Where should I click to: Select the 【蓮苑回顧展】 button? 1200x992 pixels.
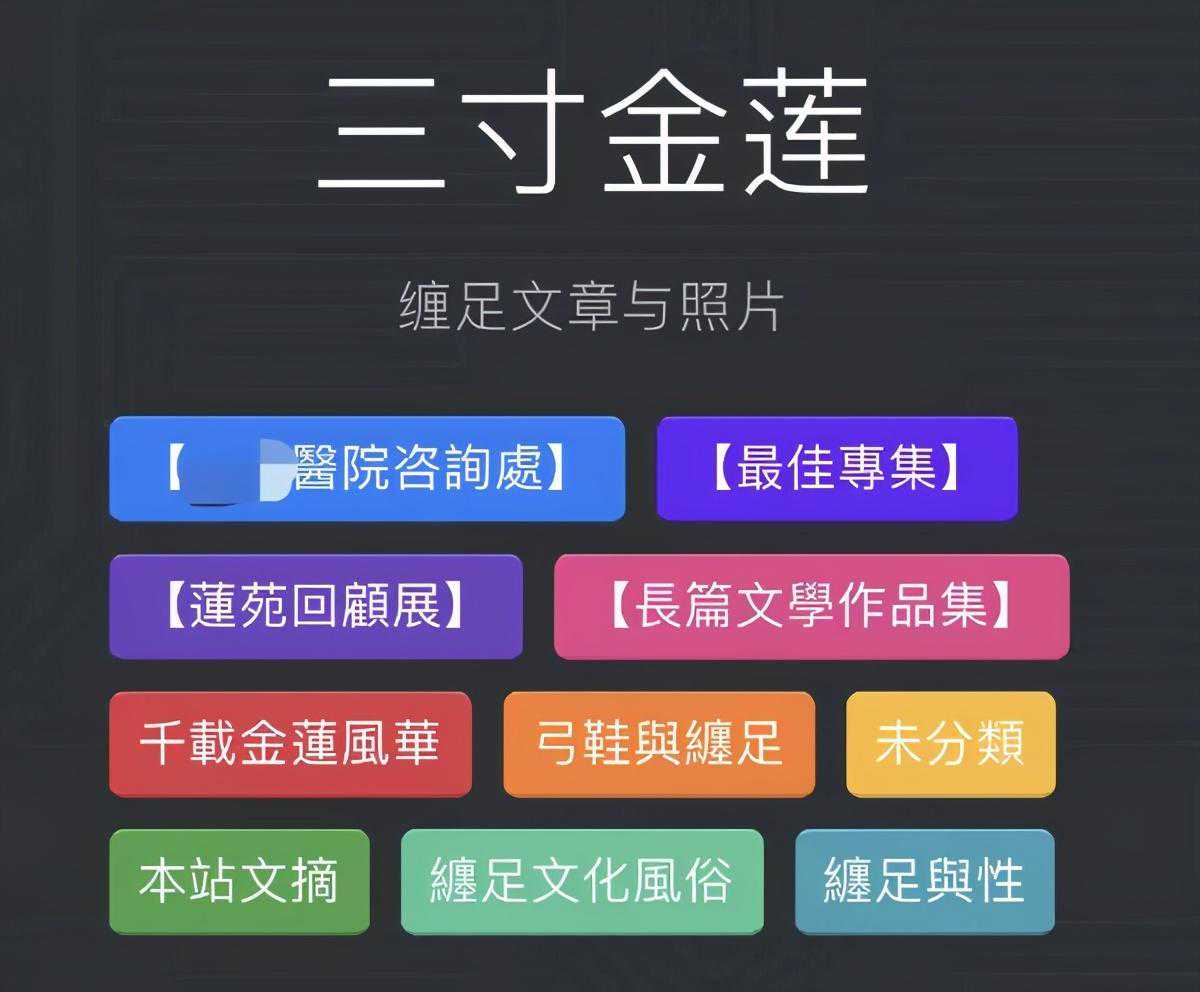coord(315,607)
